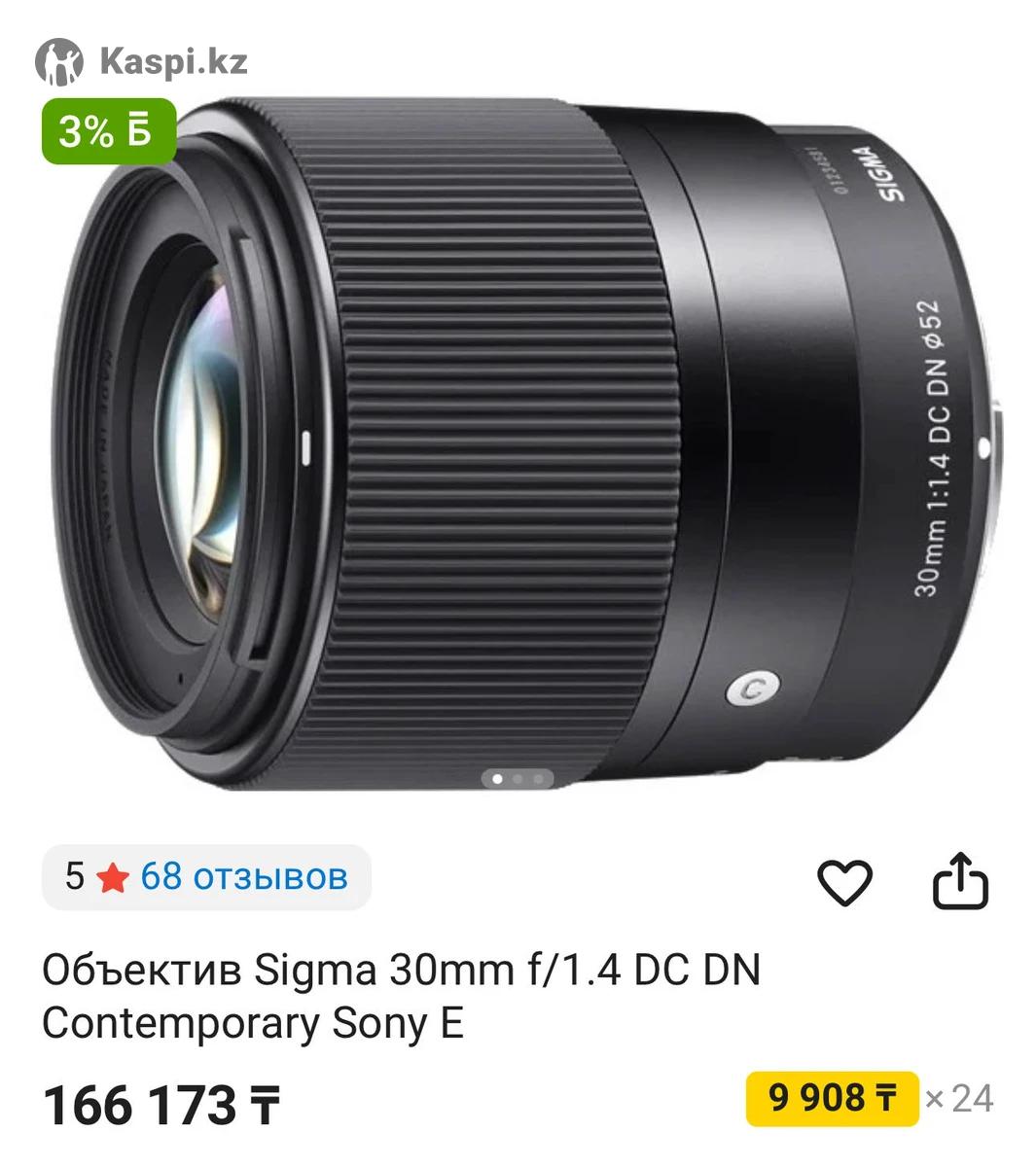Share this product listing
Image resolution: width=1036 pixels, height=1167 pixels.
click(x=960, y=881)
